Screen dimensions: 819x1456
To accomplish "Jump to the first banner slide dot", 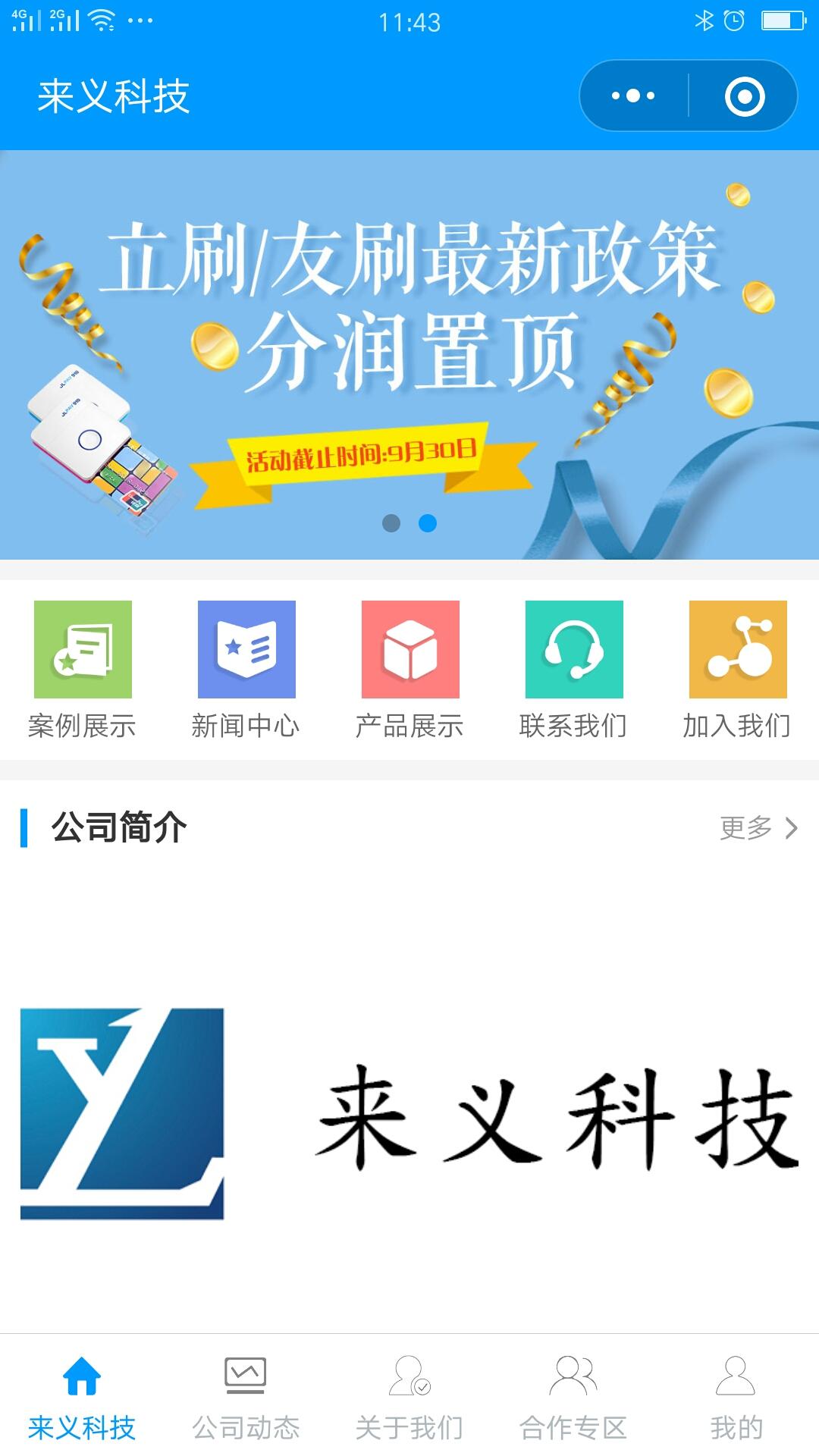I will pos(391,523).
